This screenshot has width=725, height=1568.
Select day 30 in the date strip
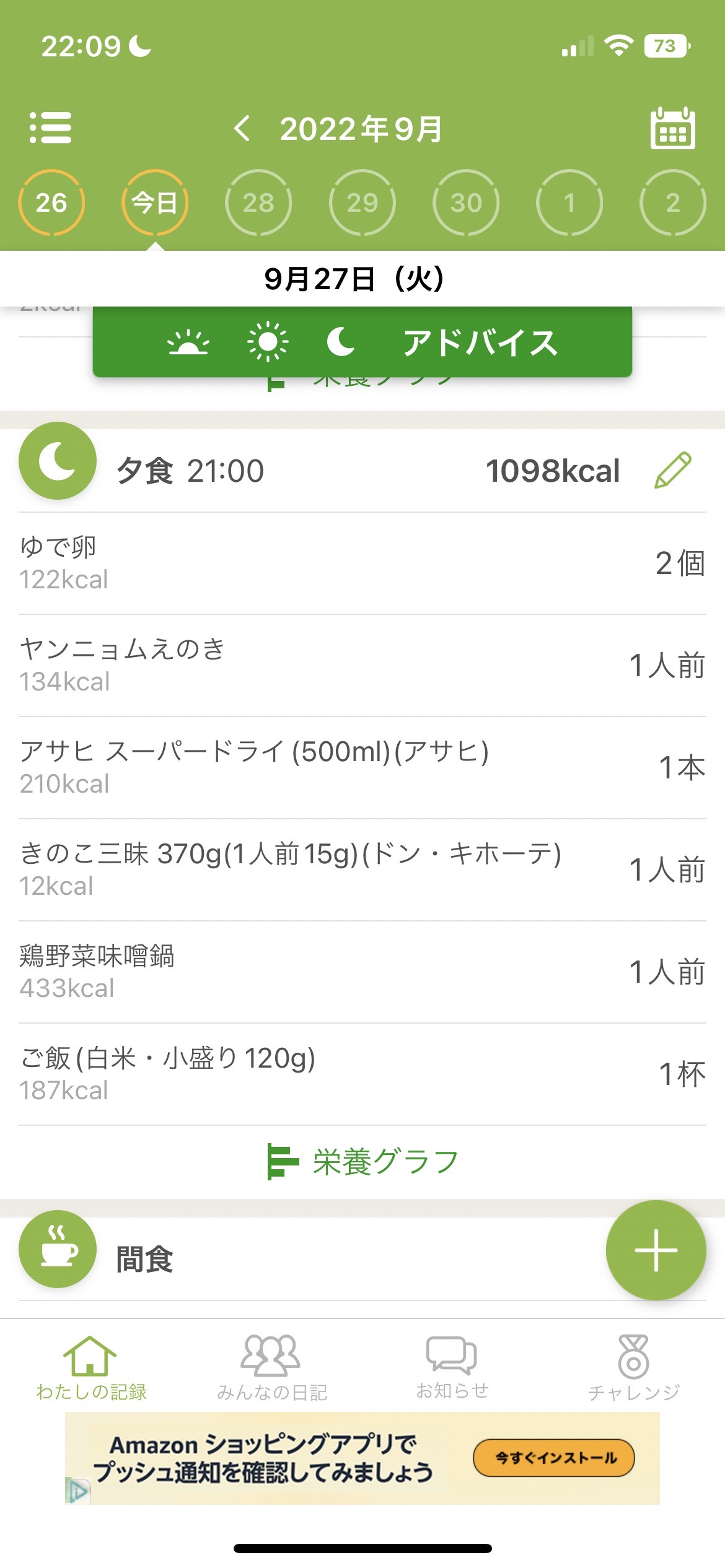coord(466,203)
